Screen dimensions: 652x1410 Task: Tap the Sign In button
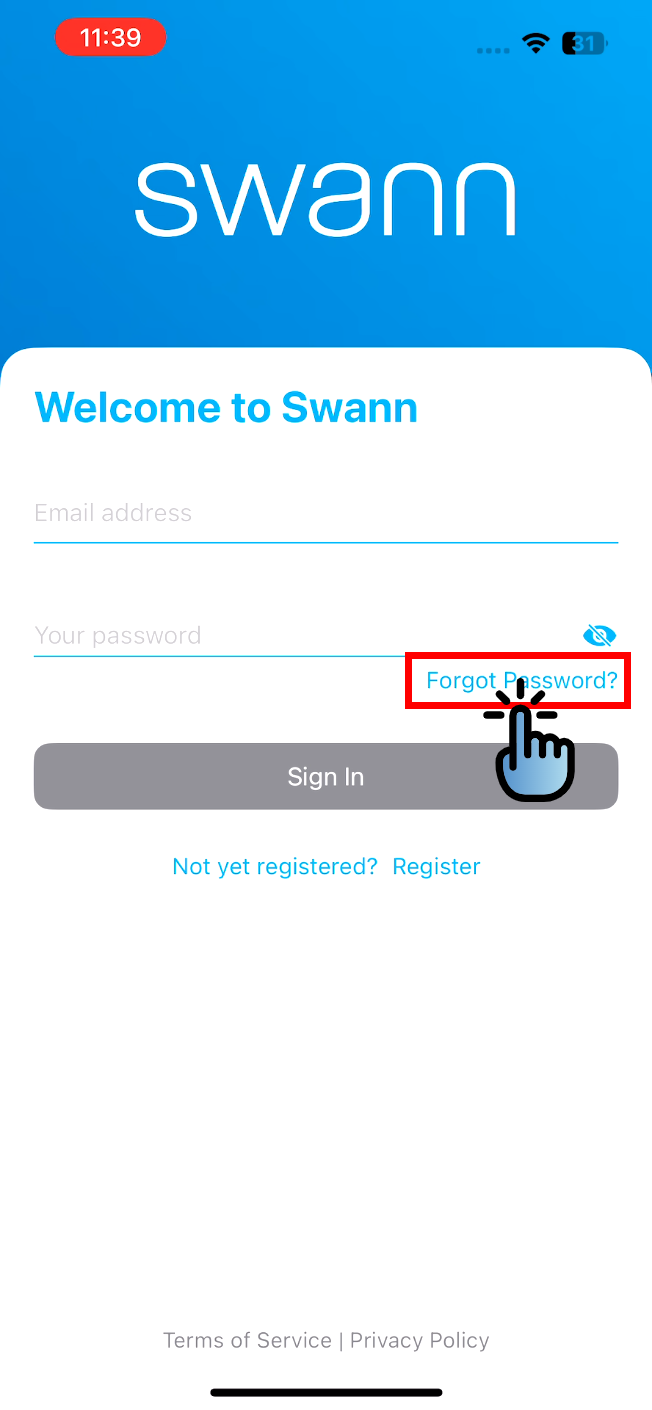point(326,777)
